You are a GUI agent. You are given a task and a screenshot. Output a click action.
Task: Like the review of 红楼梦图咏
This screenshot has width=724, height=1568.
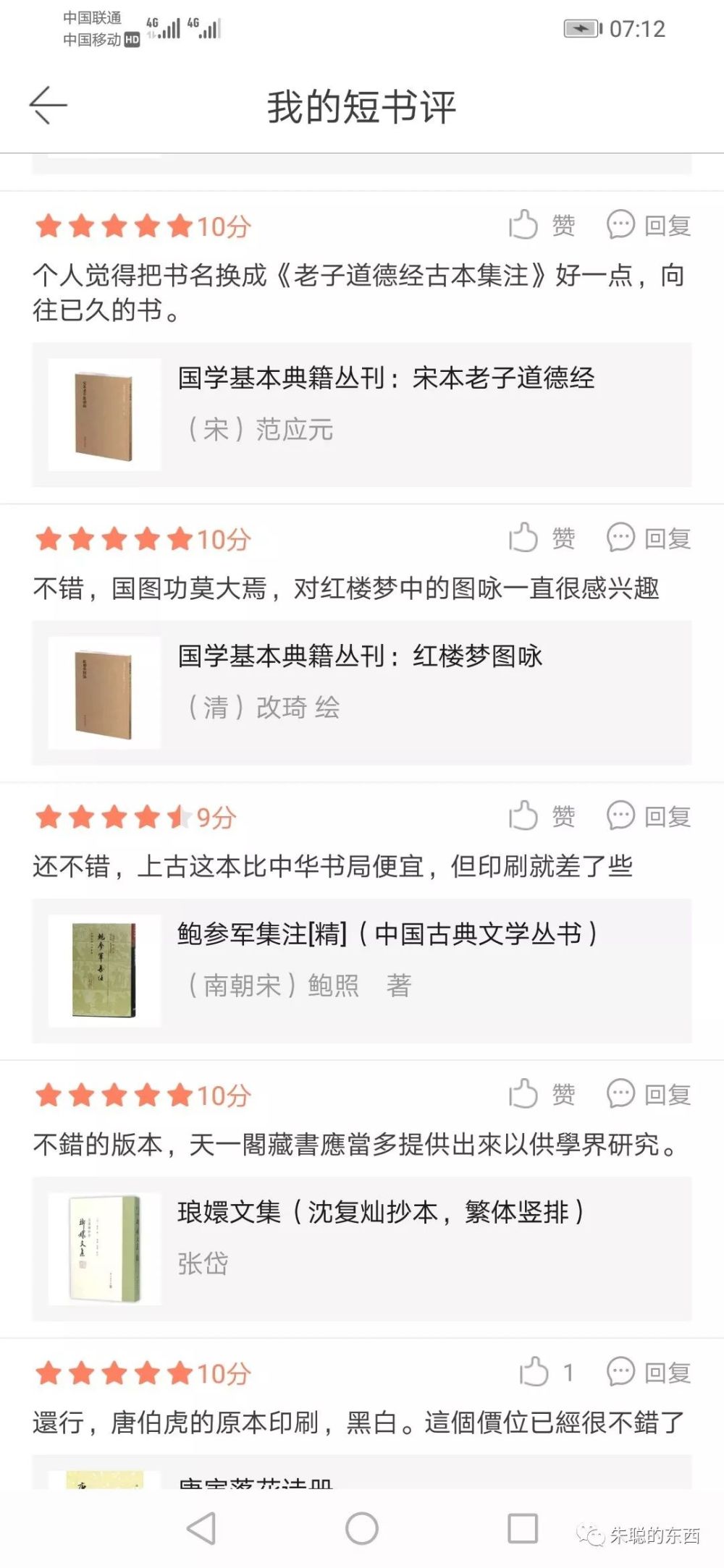click(x=542, y=538)
